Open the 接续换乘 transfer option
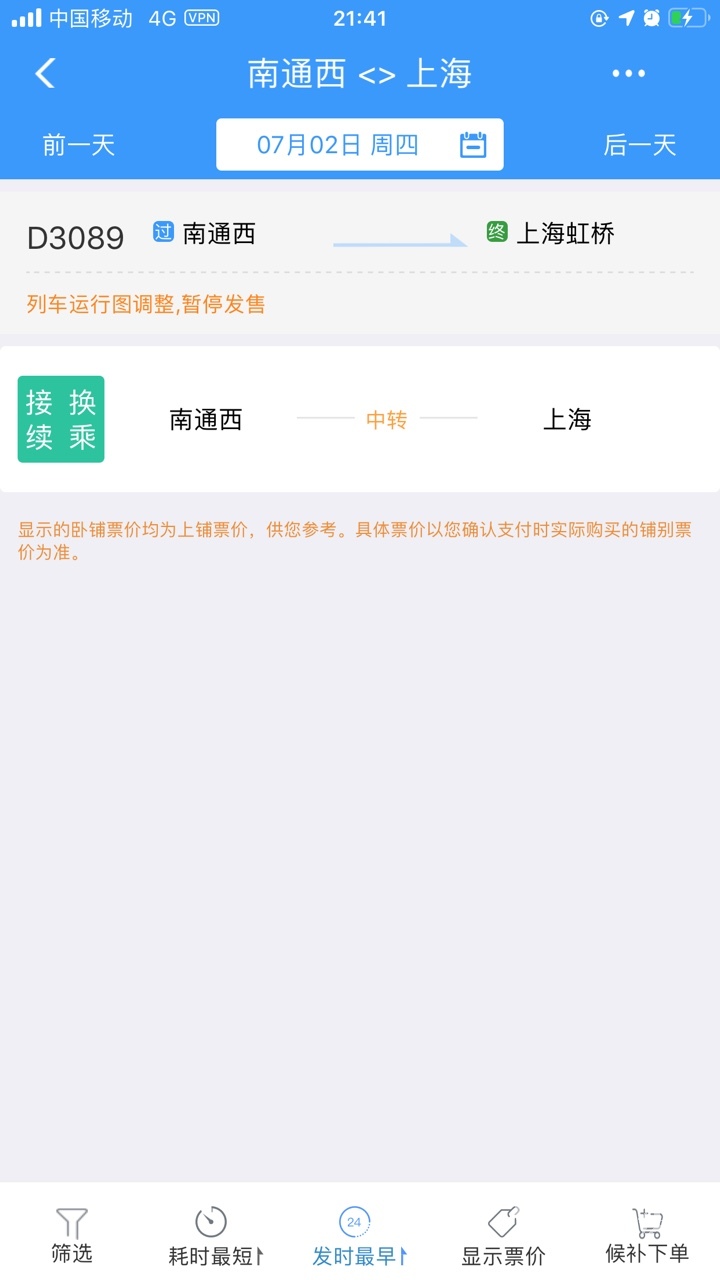The image size is (720, 1280). pos(360,419)
